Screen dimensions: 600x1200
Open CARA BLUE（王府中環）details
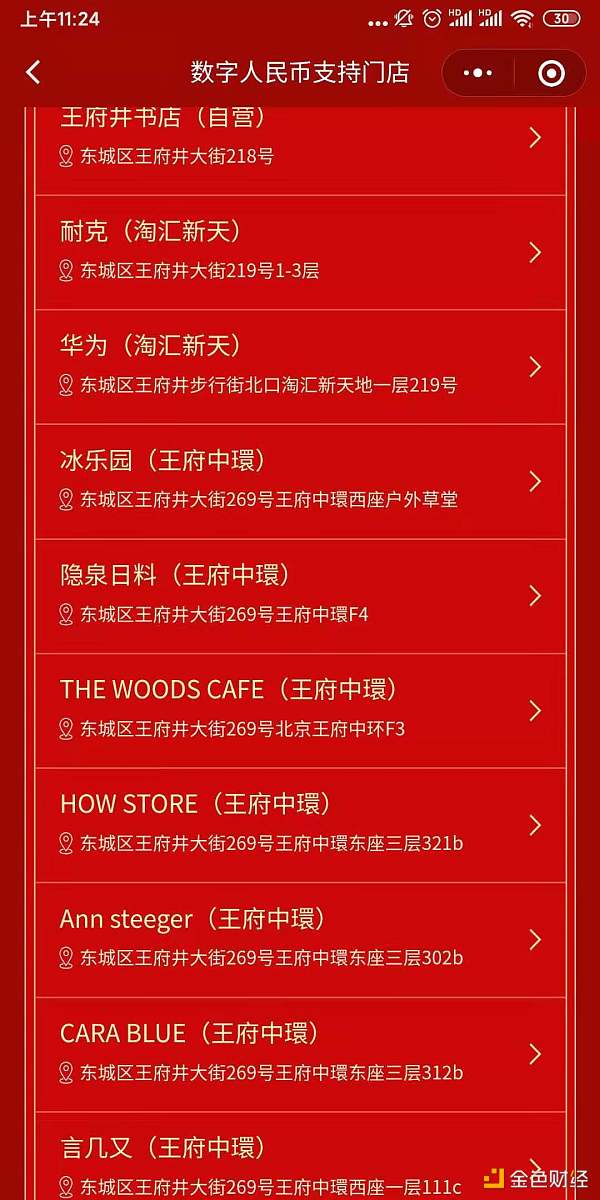(x=300, y=1053)
